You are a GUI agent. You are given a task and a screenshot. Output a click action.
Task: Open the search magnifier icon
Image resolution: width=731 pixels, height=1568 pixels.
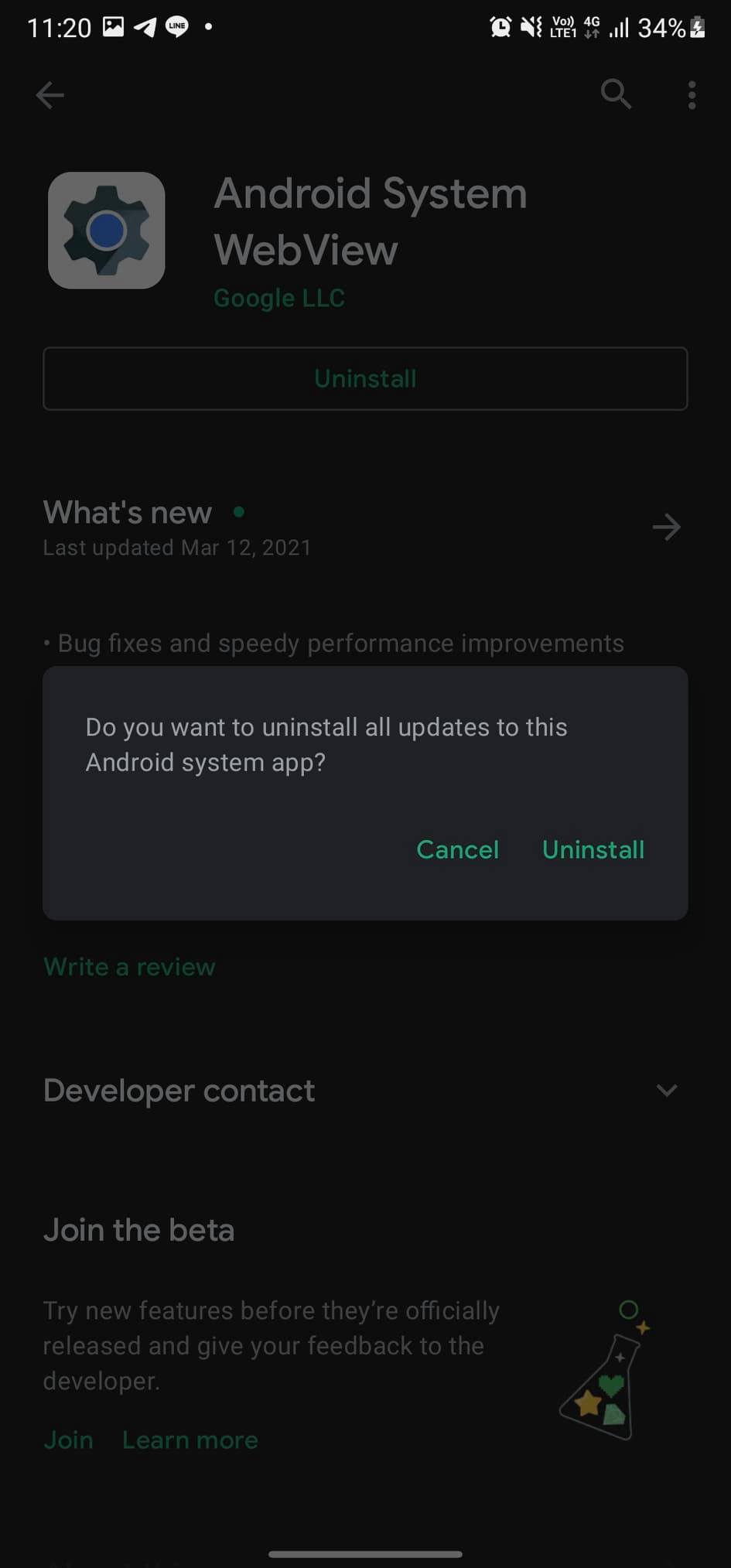(617, 94)
